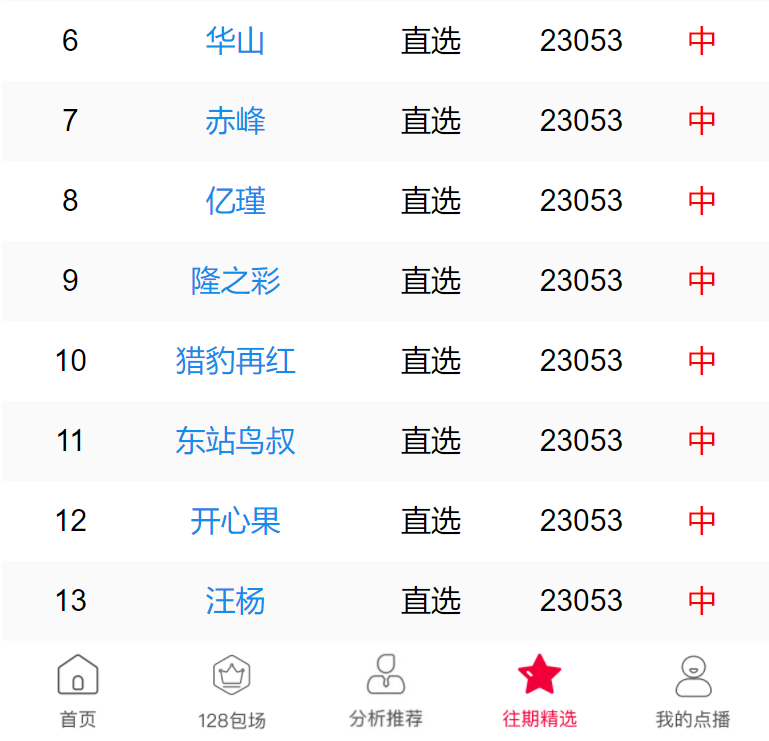Image resolution: width=769 pixels, height=741 pixels.
Task: Open 东站鸟叔's page
Action: pyautogui.click(x=235, y=441)
